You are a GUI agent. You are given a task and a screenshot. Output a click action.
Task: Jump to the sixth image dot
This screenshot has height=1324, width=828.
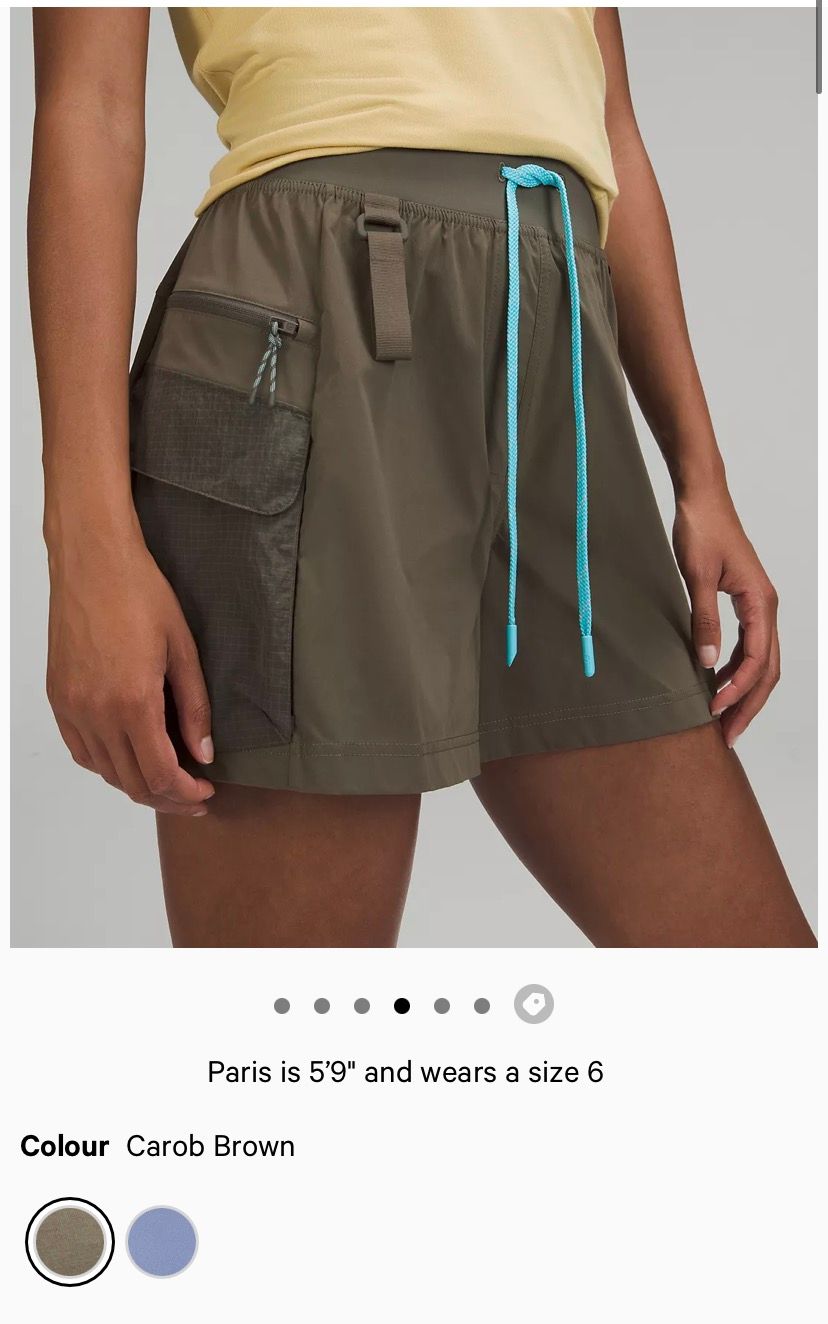pos(482,1006)
